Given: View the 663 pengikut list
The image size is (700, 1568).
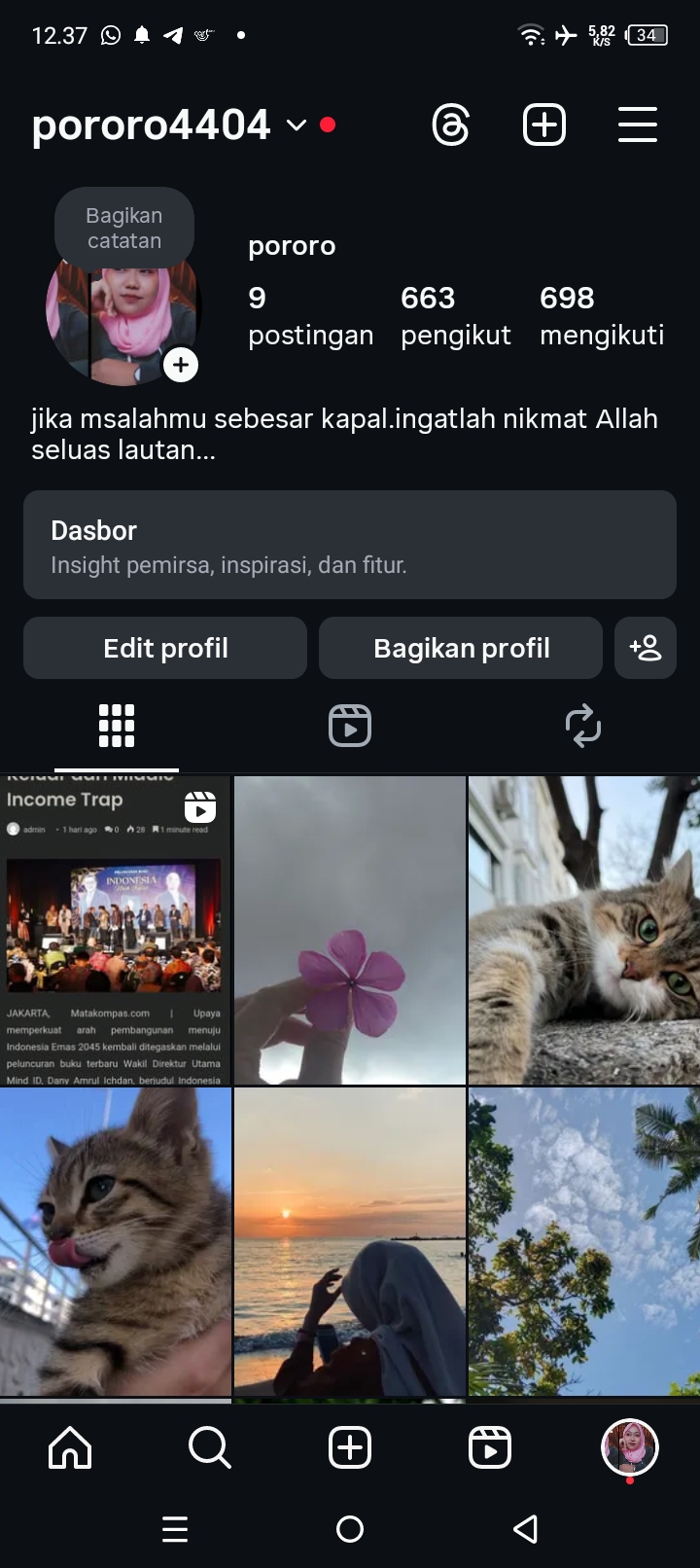Looking at the screenshot, I should 455,315.
